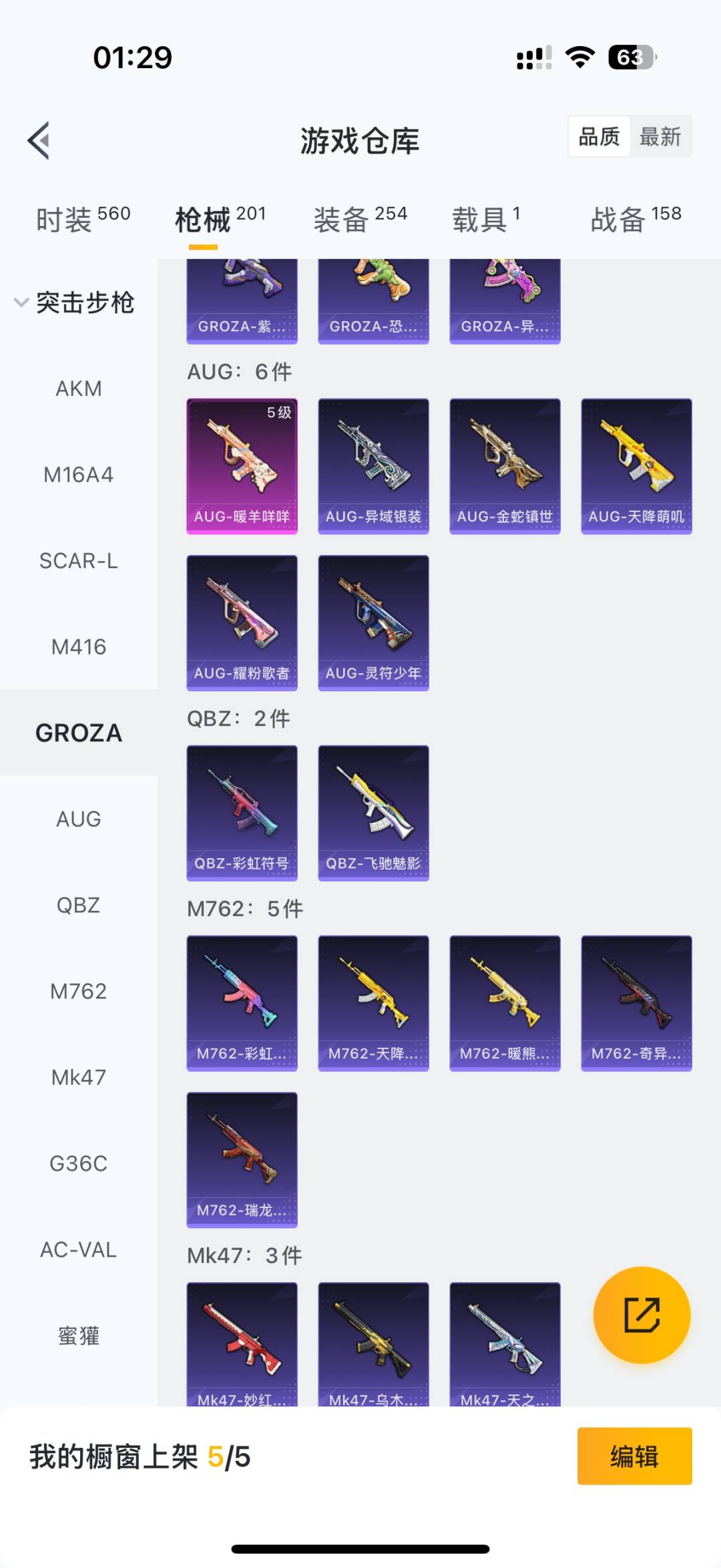
Task: Switch to the 时装 tab
Action: [82, 219]
